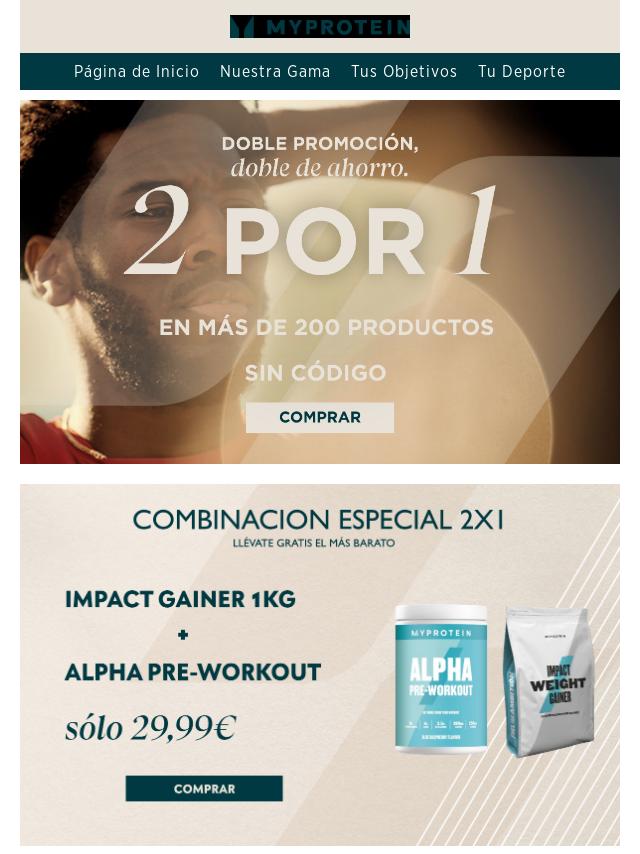Screen dimensions: 640x854
Task: Tap COMPRAR on the 2 por 1 banner
Action: [x=320, y=418]
